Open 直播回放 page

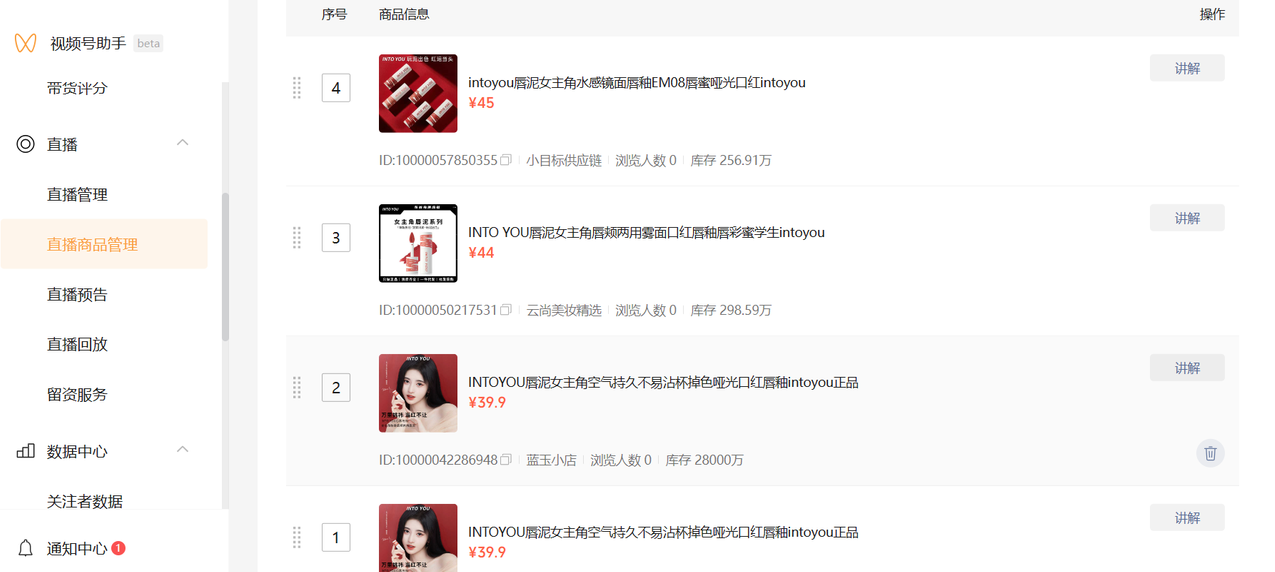click(x=77, y=344)
